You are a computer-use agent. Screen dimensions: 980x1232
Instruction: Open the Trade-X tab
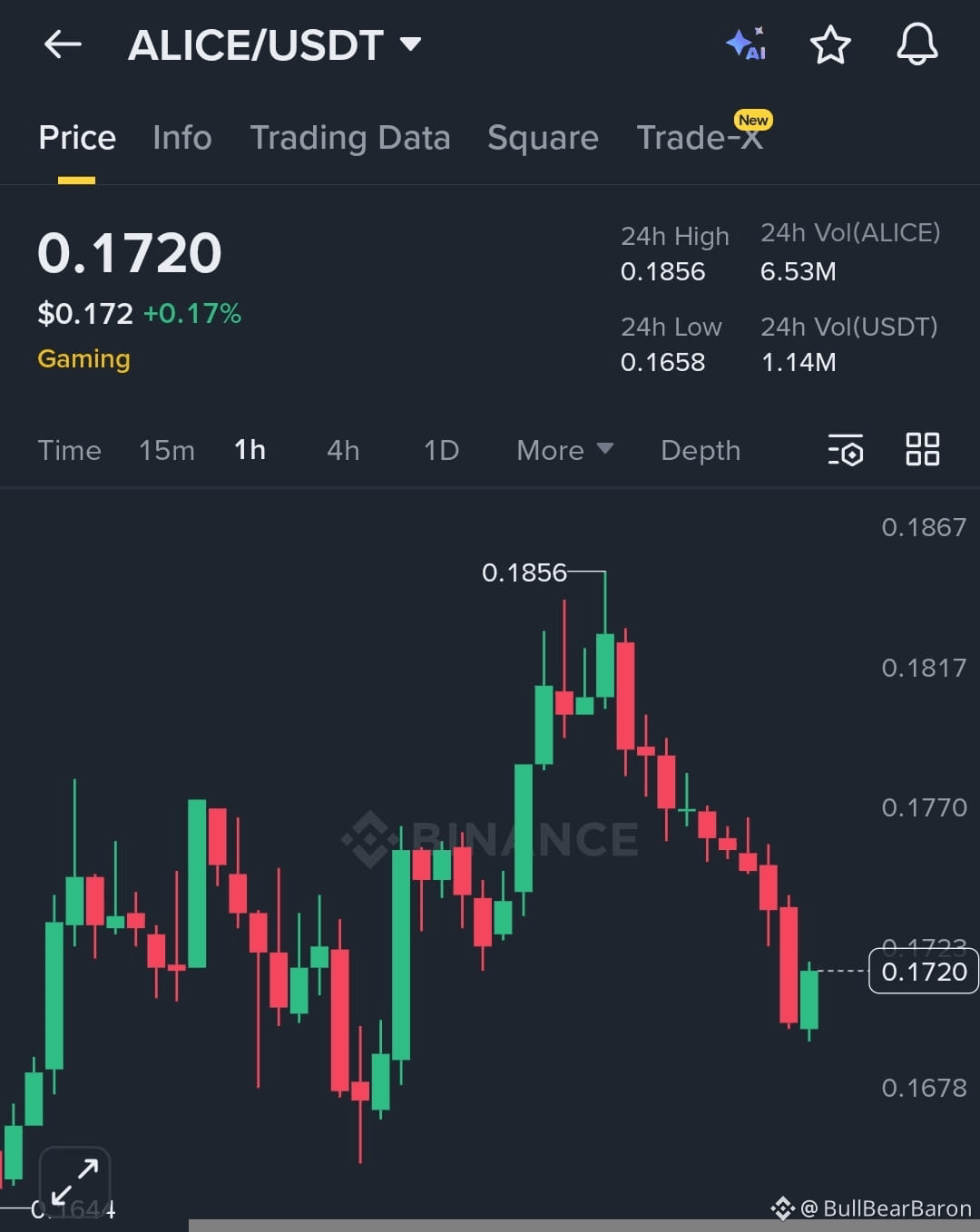tap(699, 138)
